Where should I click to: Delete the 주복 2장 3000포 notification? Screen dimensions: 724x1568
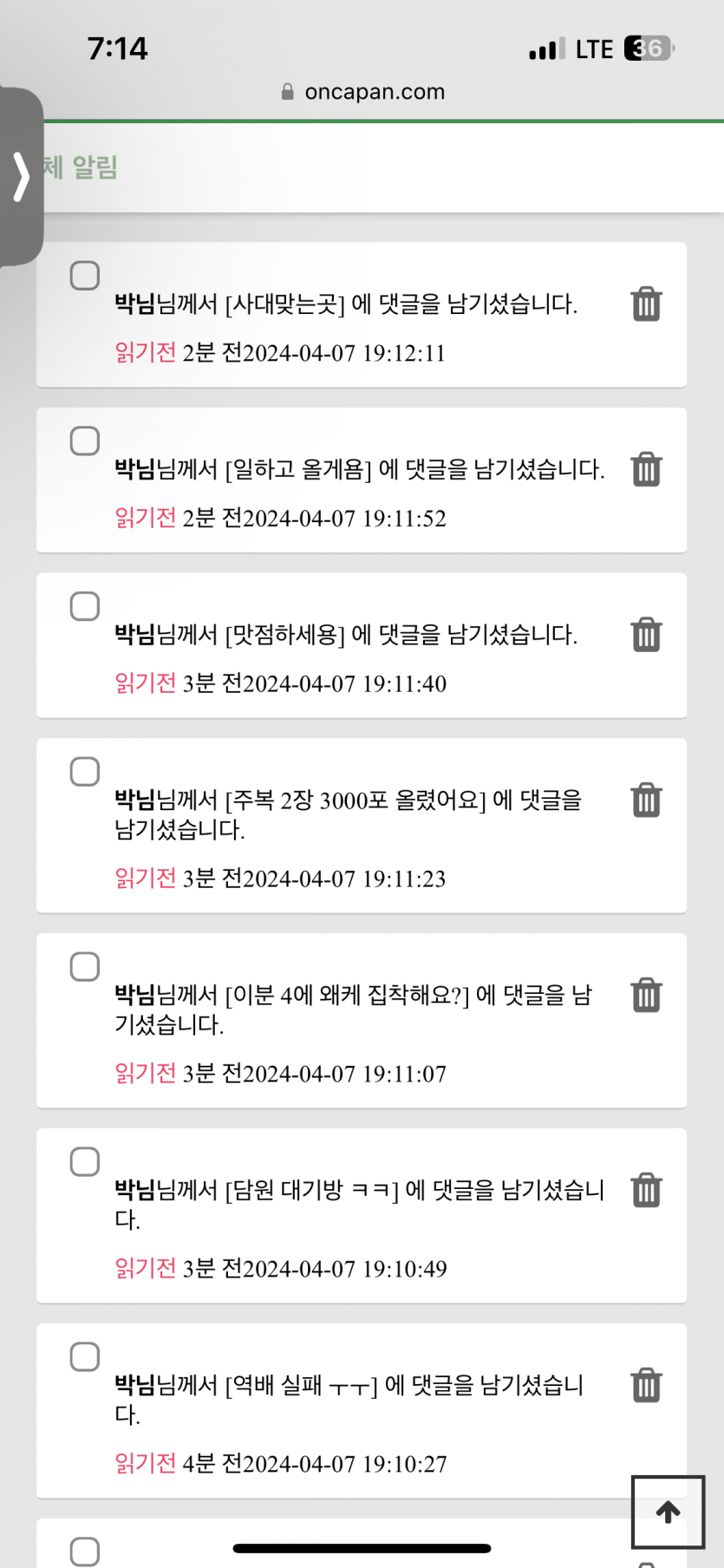pyautogui.click(x=646, y=800)
